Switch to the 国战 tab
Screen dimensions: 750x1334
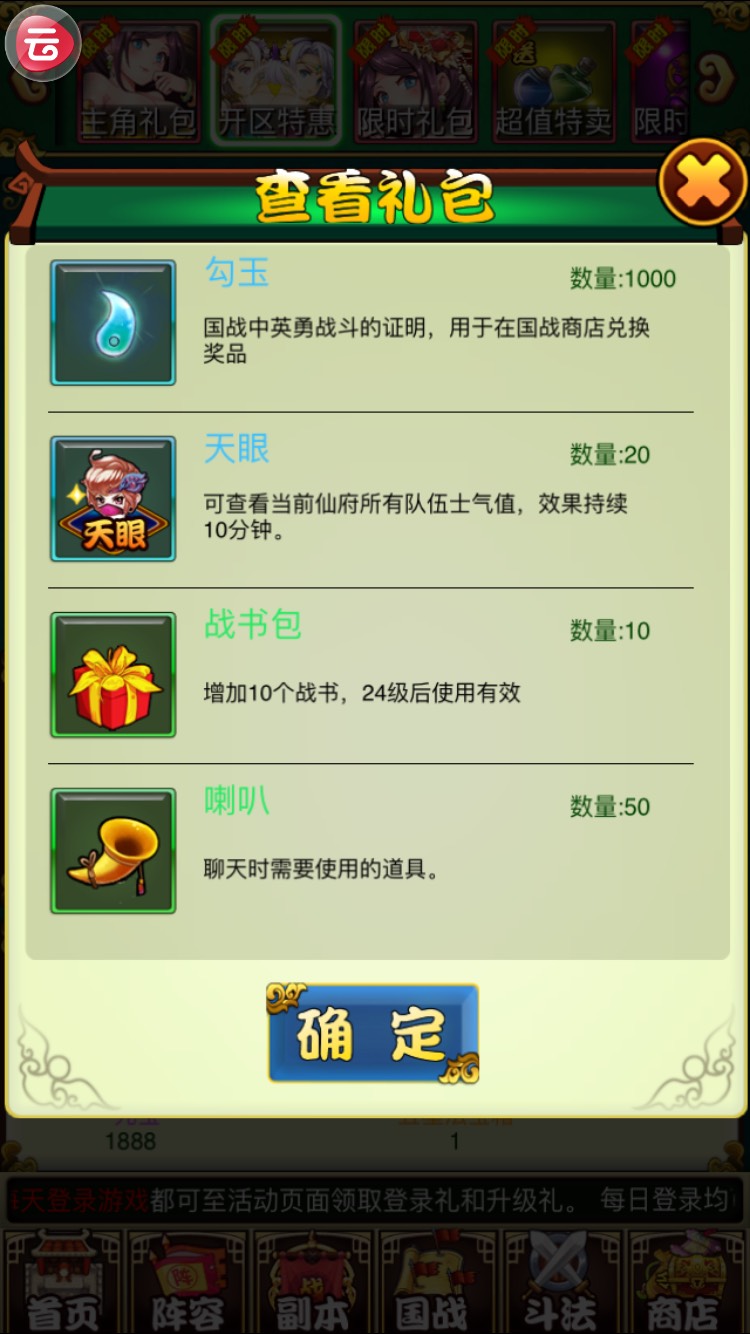437,1284
